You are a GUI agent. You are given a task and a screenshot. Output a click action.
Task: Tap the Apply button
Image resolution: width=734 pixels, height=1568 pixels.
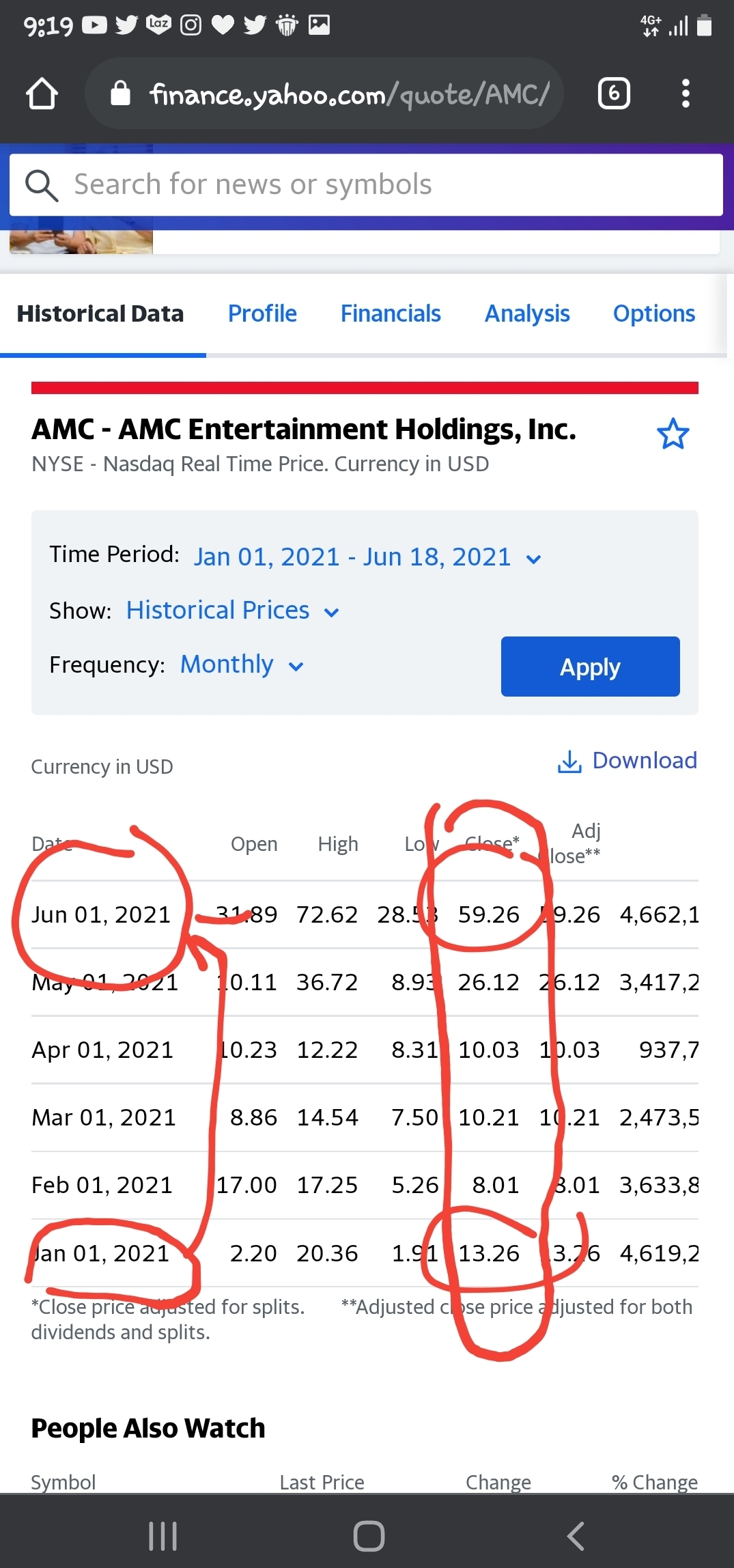tap(590, 667)
